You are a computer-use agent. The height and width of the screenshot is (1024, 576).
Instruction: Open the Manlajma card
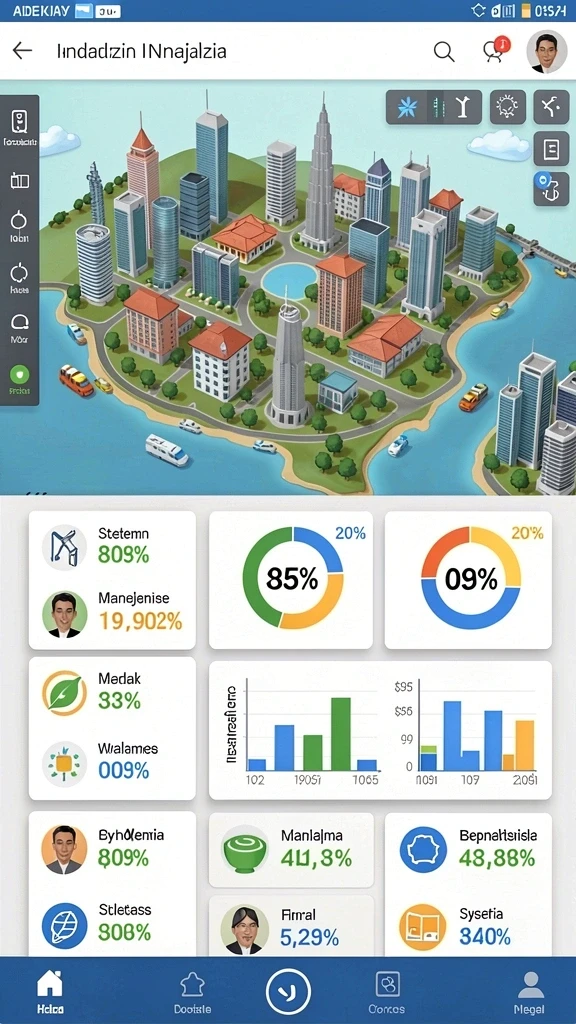coord(291,850)
